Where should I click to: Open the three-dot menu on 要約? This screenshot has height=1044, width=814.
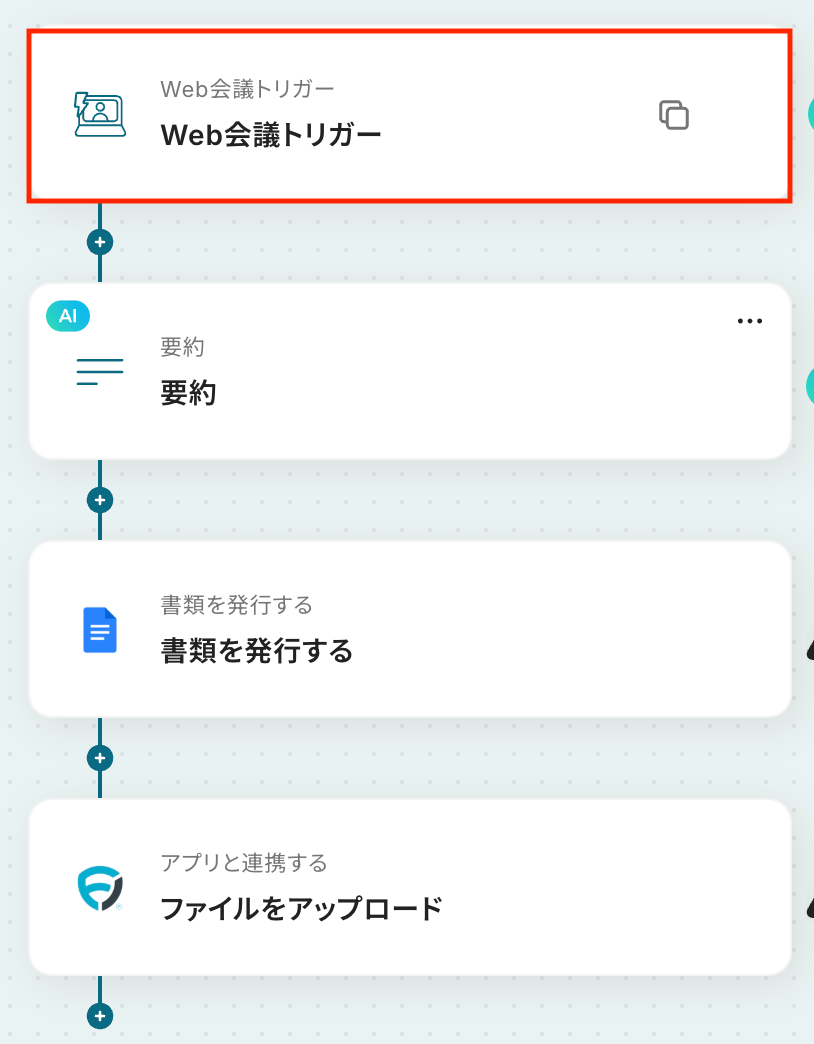coord(749,321)
